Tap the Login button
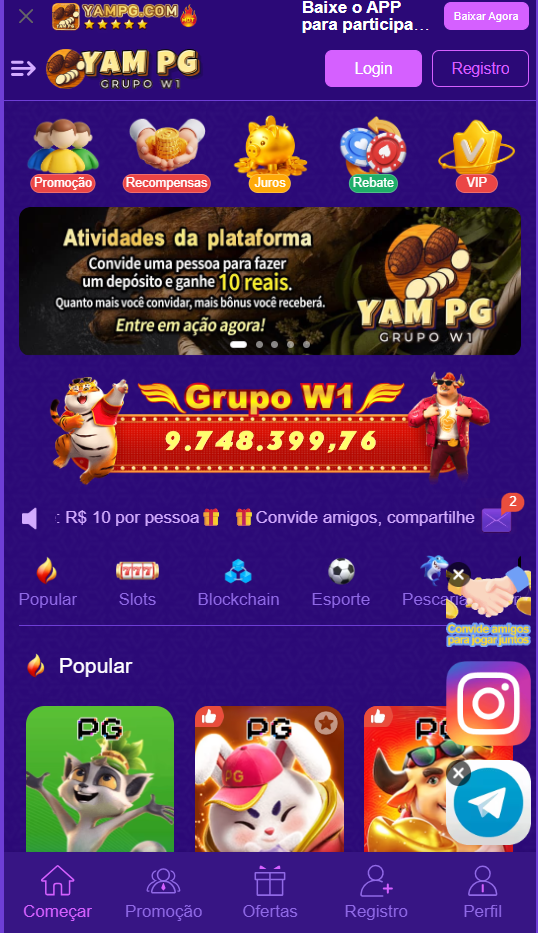This screenshot has width=538, height=933. click(x=373, y=68)
